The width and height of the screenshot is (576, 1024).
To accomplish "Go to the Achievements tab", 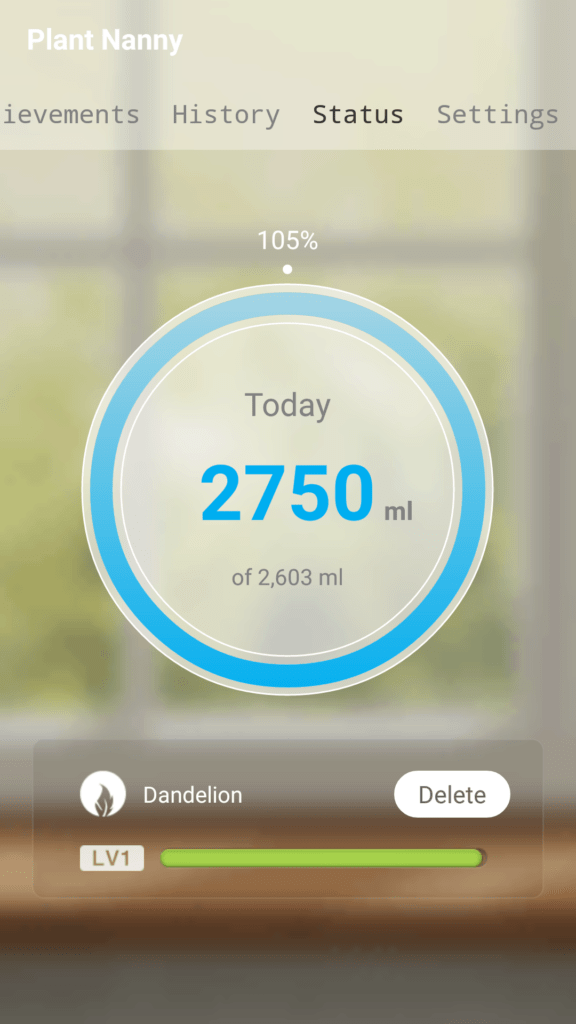I will [x=70, y=115].
